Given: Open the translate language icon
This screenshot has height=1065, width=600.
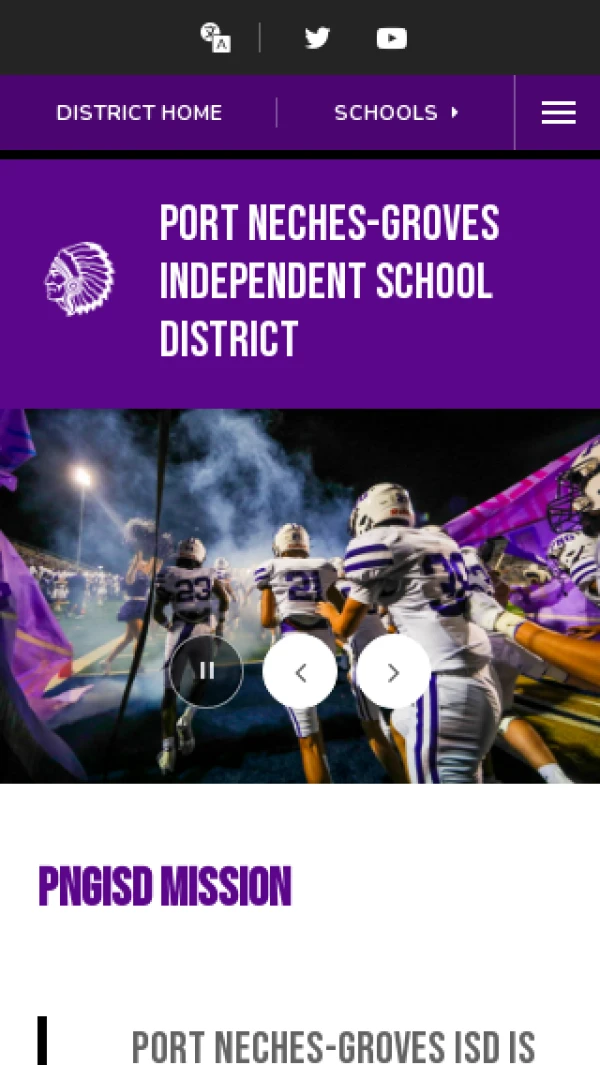Looking at the screenshot, I should [215, 38].
